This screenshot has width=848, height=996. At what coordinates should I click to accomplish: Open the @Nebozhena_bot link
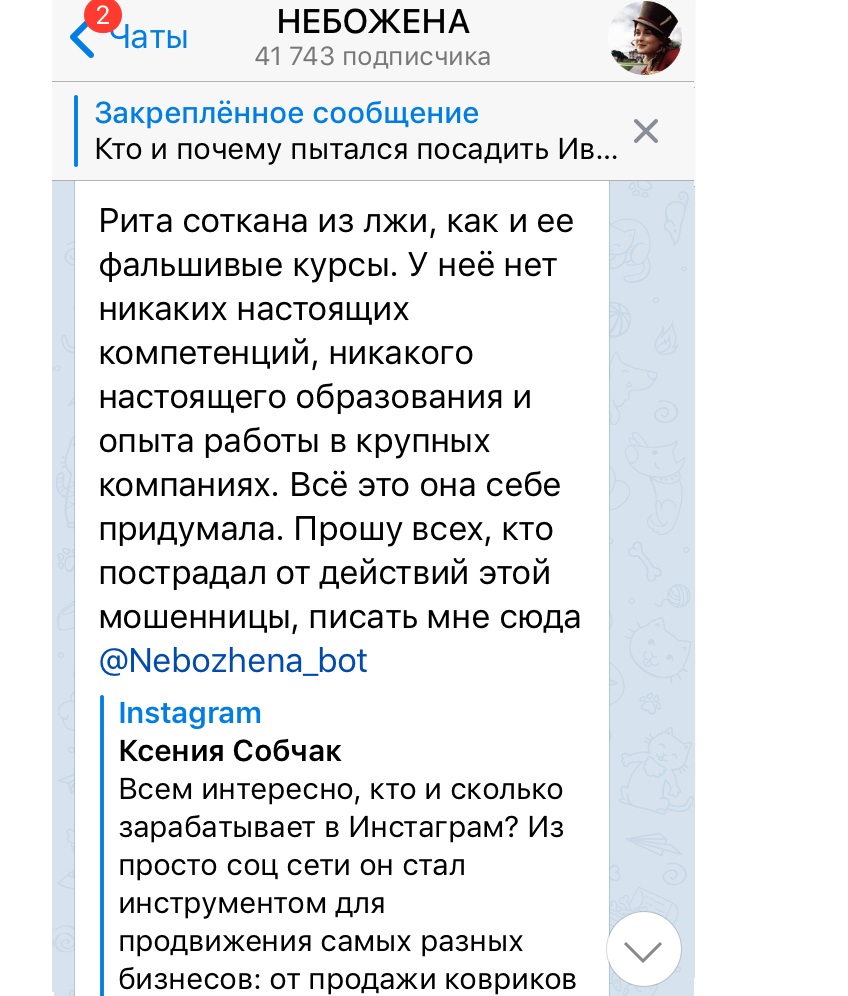(x=234, y=660)
